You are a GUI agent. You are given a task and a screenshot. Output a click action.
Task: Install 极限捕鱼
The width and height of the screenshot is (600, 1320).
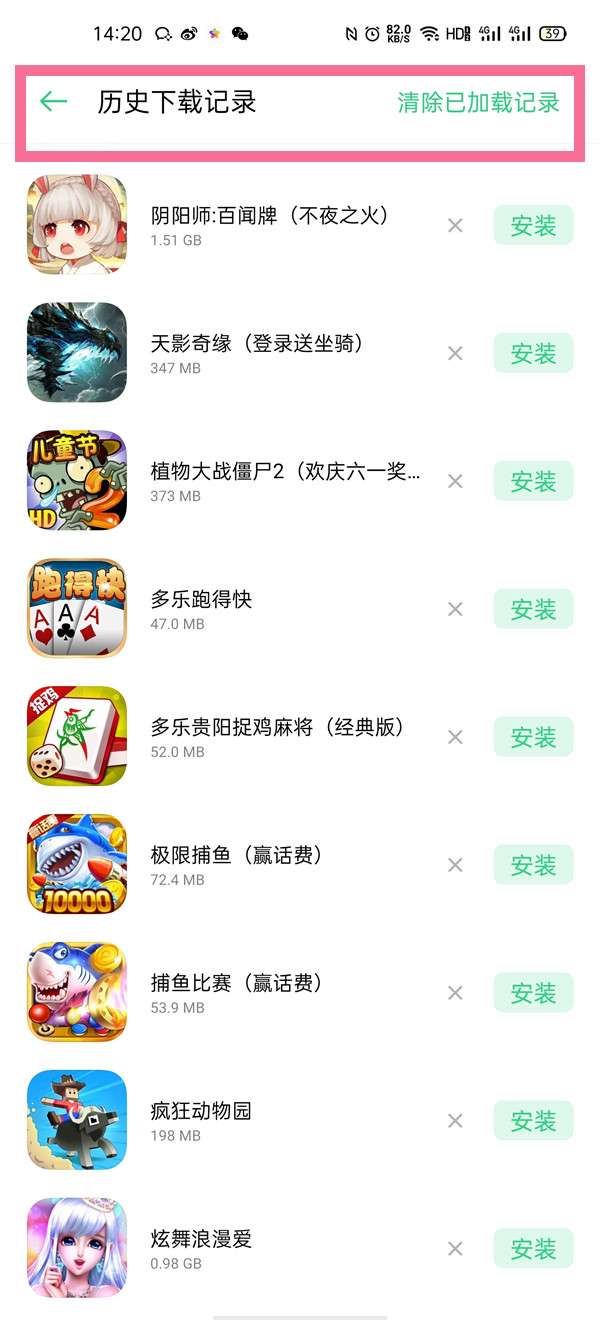click(x=533, y=865)
